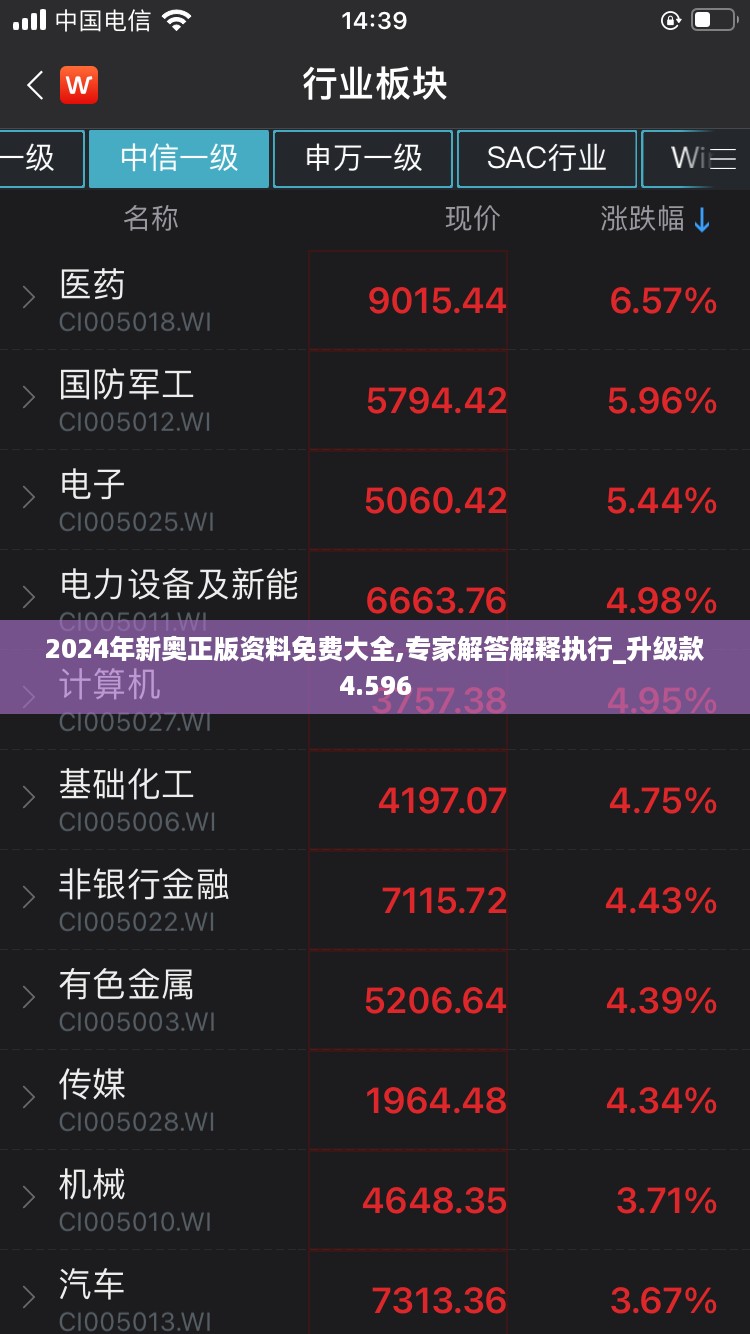Open the 汽车 sector row
750x1334 pixels.
(x=375, y=1292)
